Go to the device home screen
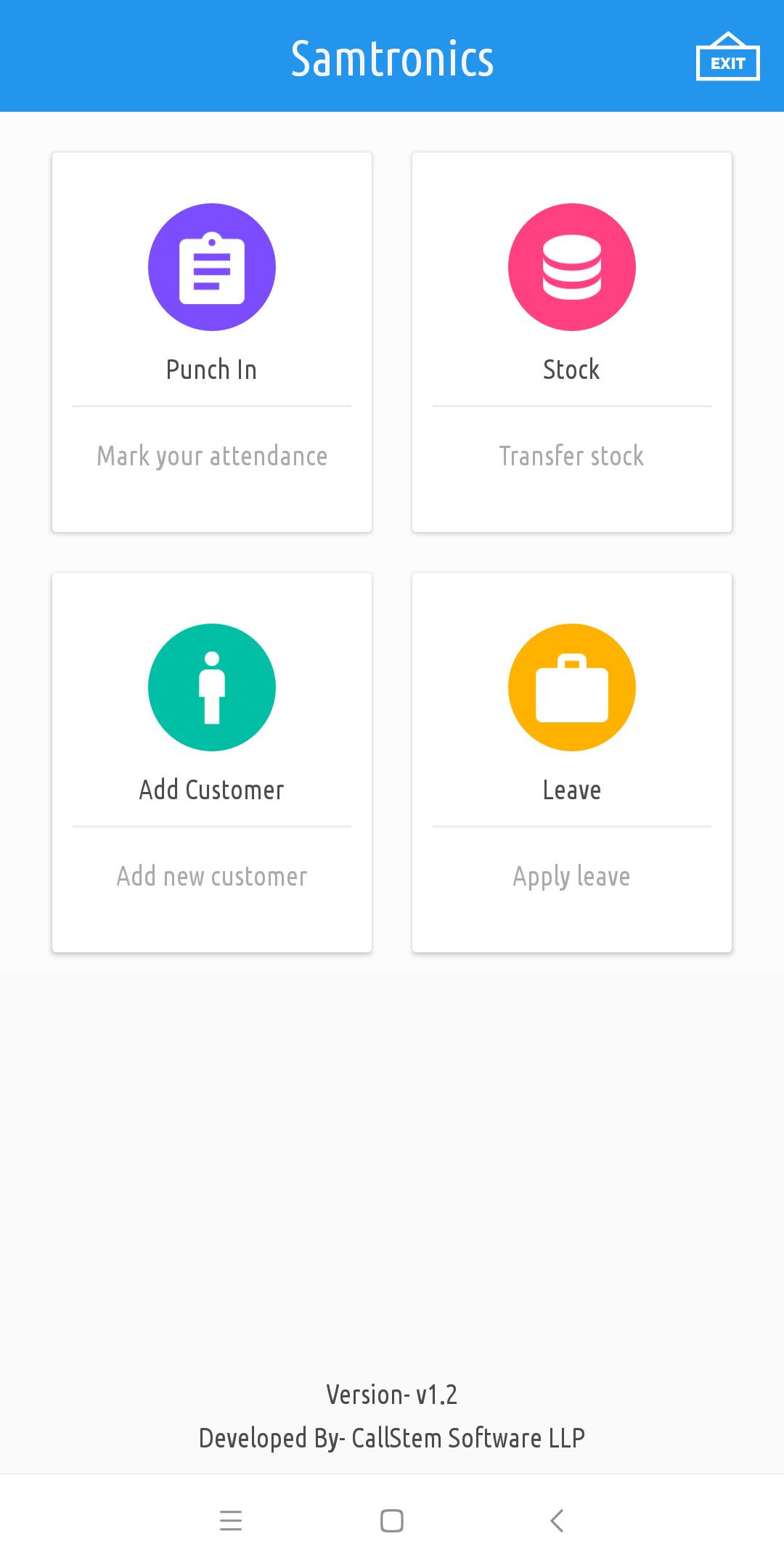This screenshot has width=784, height=1568. [x=392, y=1520]
